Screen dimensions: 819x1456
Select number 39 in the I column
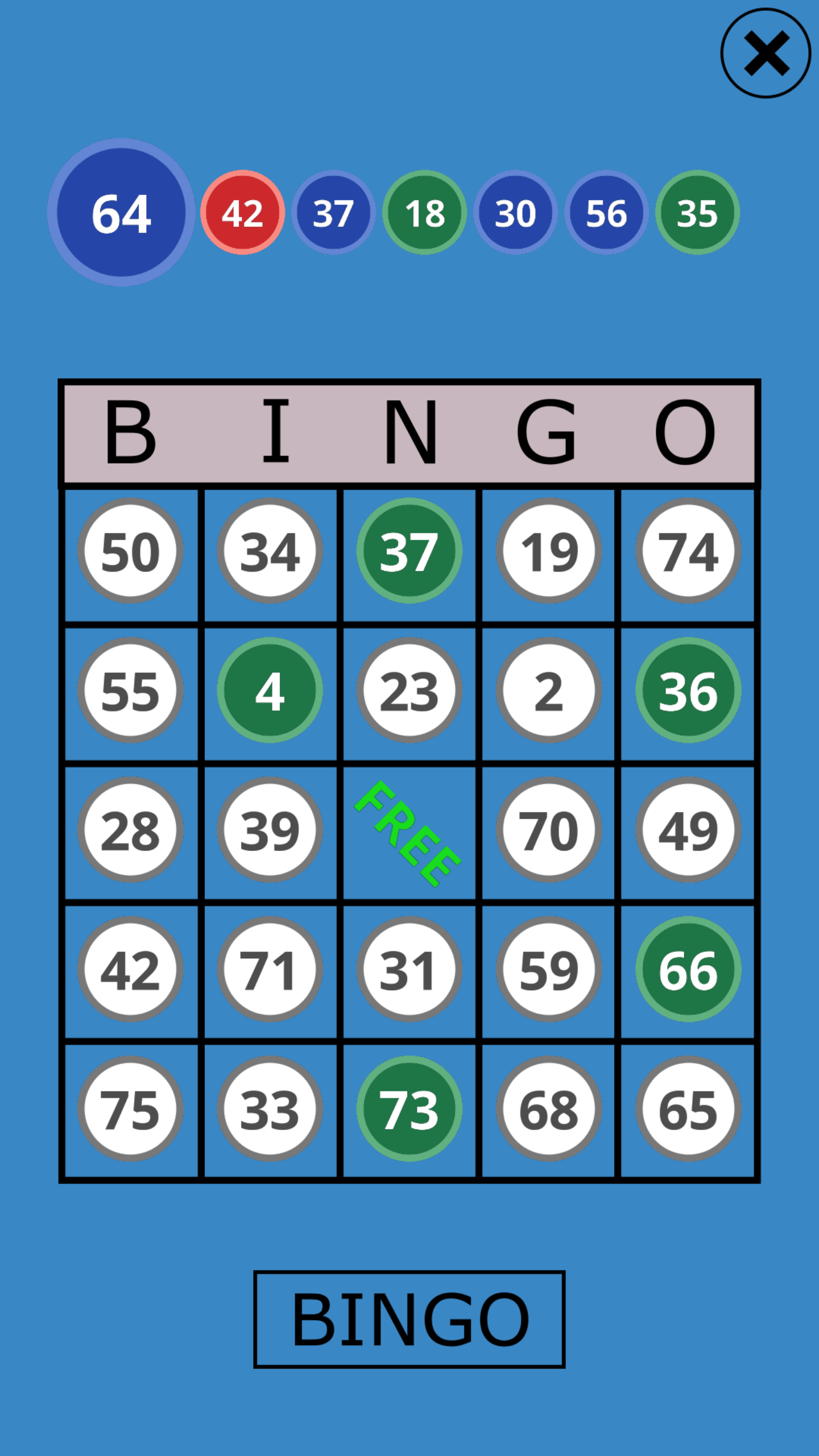pos(270,830)
